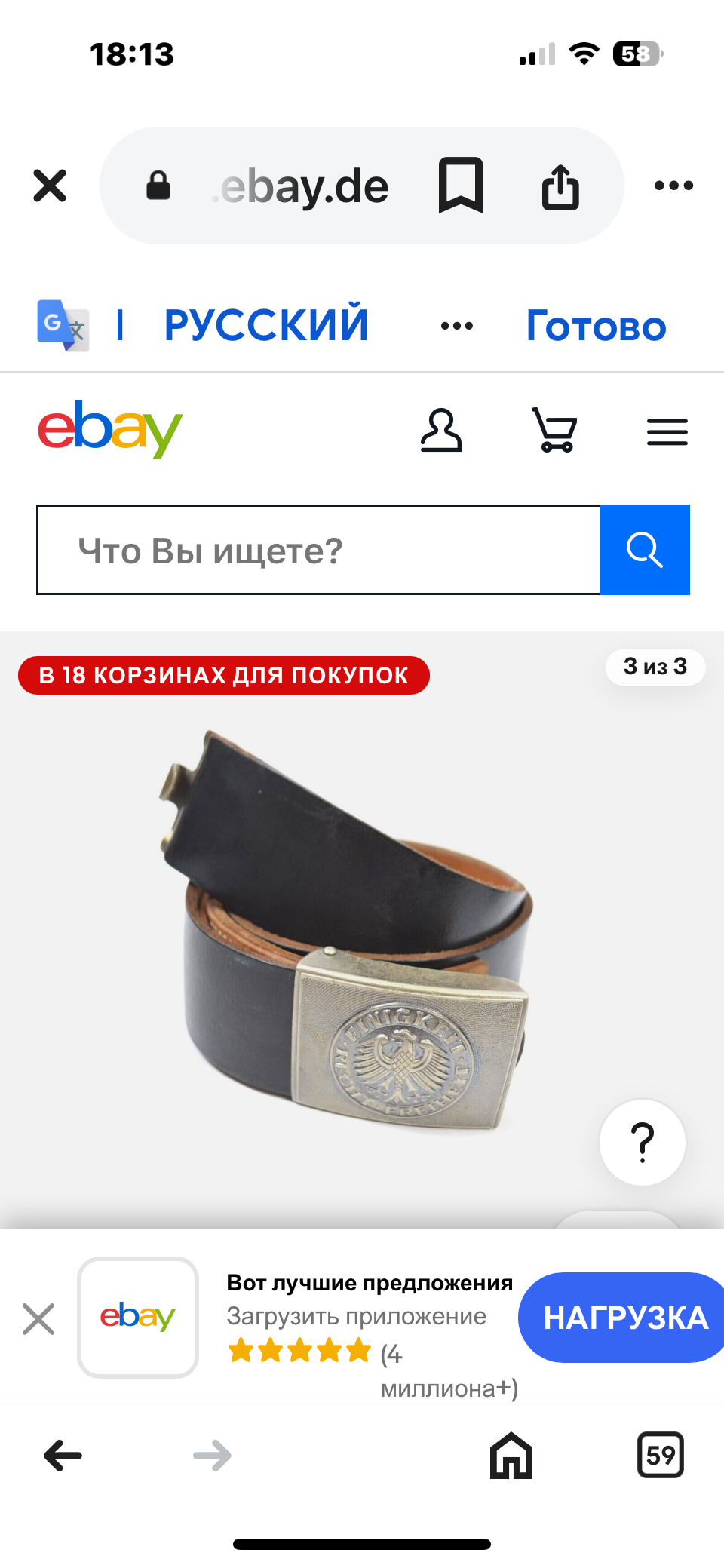Focus the "Что Вы ищете?" search field
The height and width of the screenshot is (1568, 724).
pos(318,550)
